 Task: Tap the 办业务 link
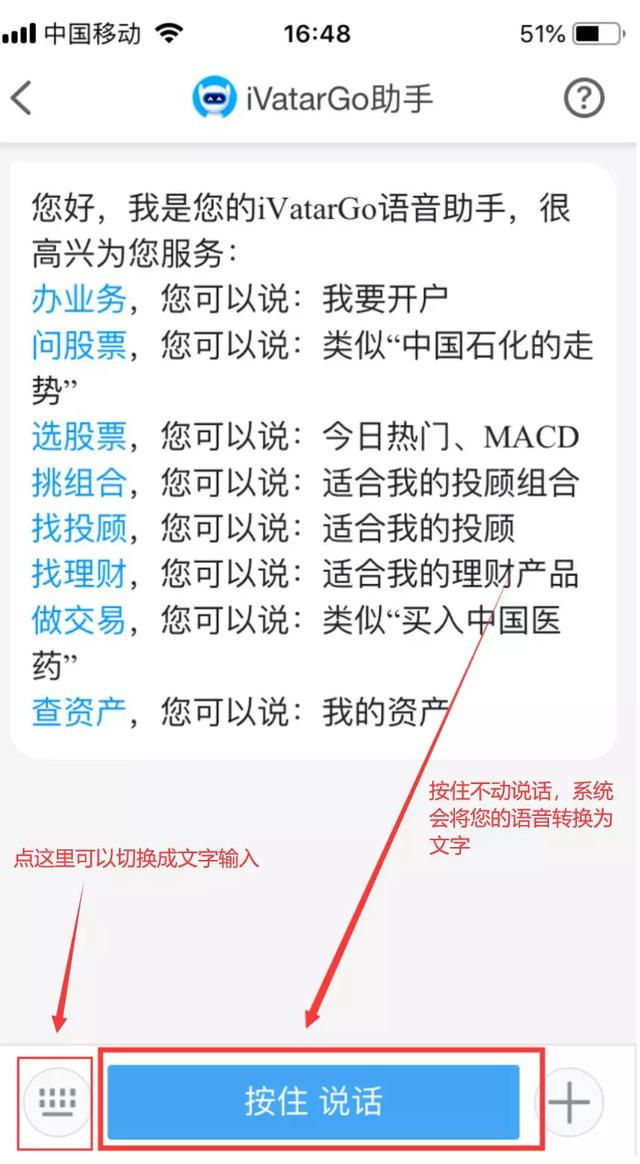(x=80, y=299)
